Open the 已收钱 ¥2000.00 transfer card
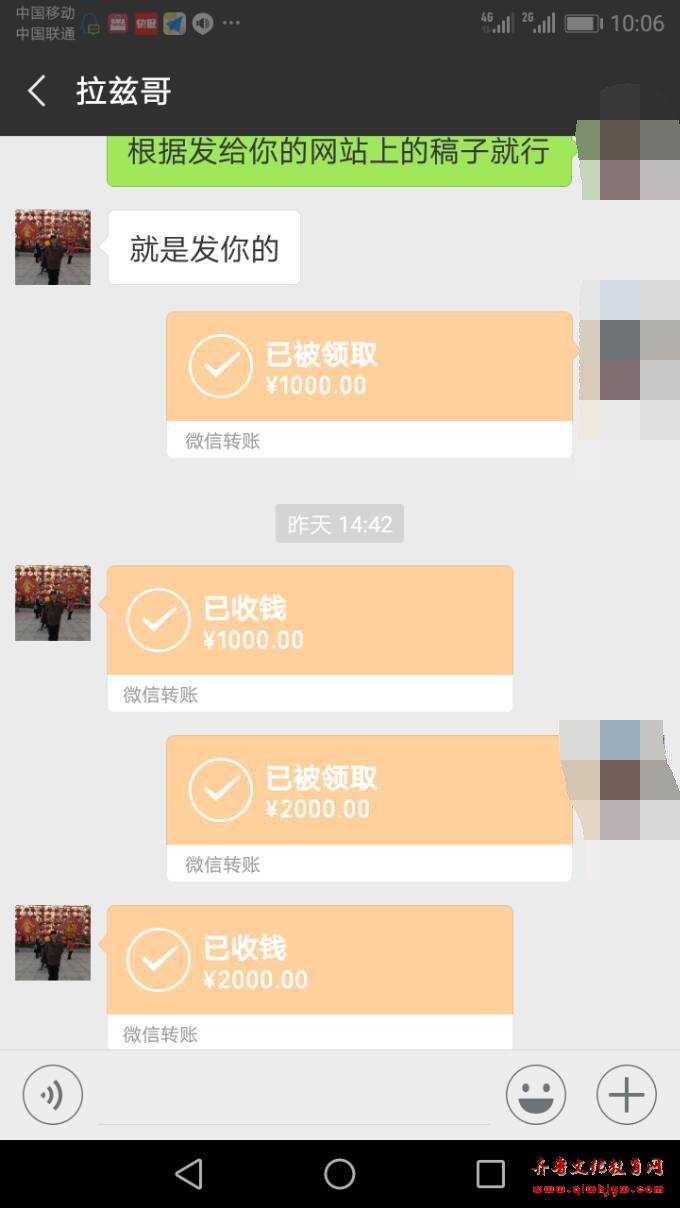 click(310, 976)
